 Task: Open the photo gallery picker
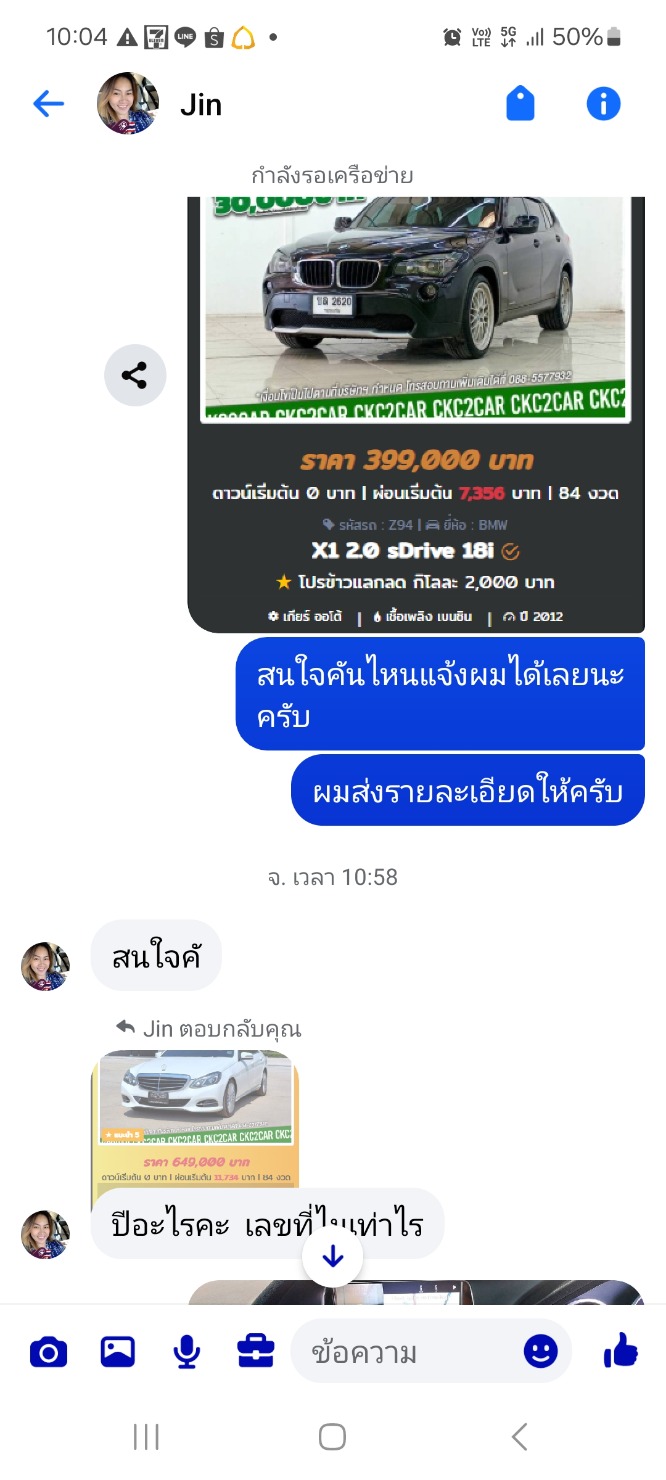coord(118,1352)
